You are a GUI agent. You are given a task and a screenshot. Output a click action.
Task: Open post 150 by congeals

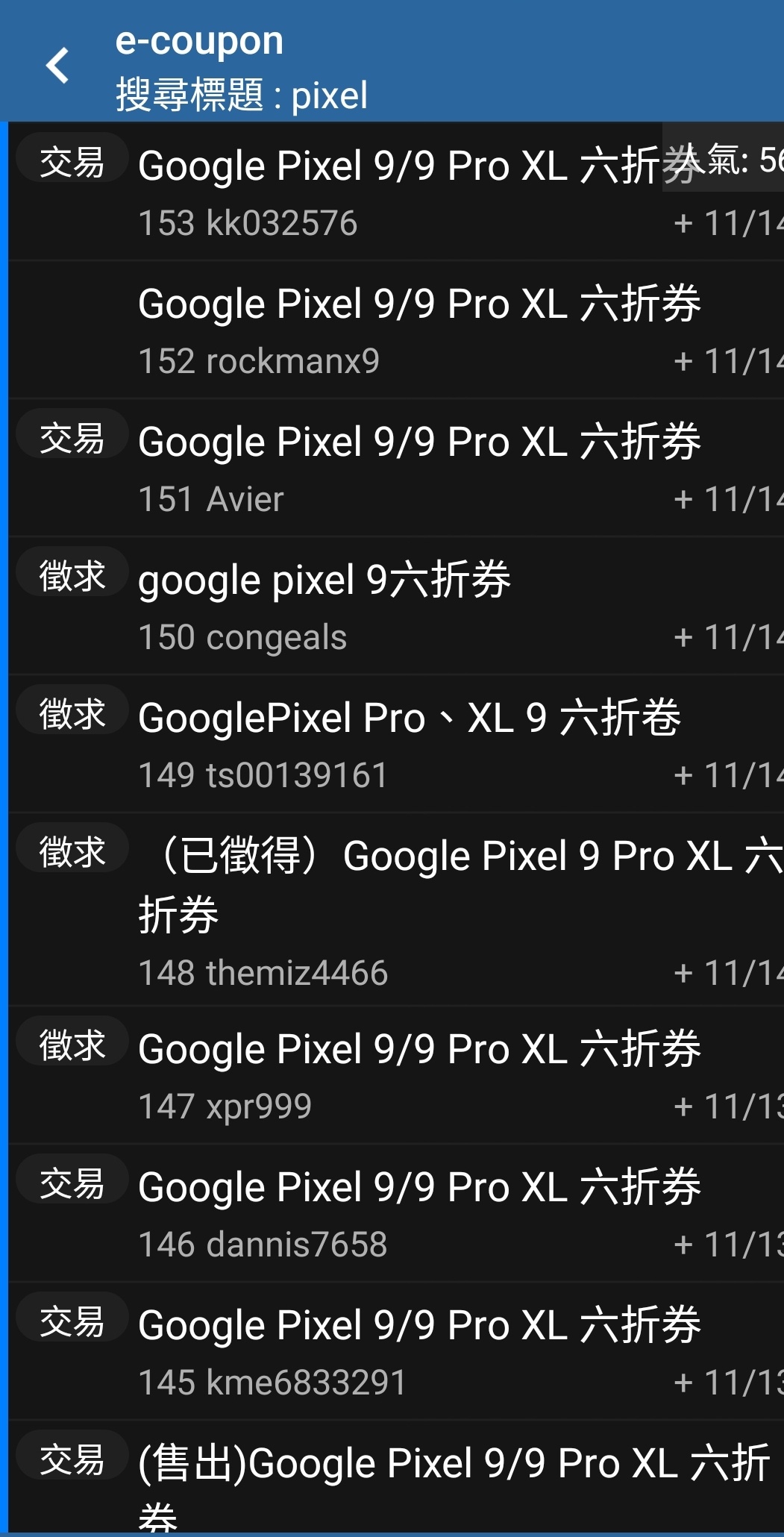click(396, 606)
